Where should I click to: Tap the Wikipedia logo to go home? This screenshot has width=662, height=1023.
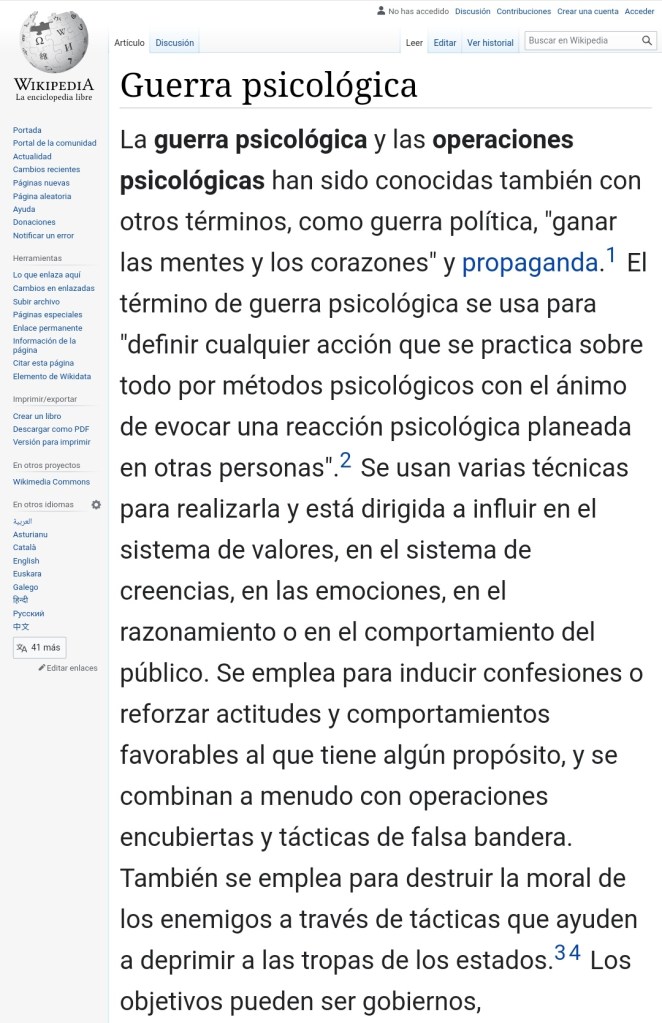[x=54, y=55]
